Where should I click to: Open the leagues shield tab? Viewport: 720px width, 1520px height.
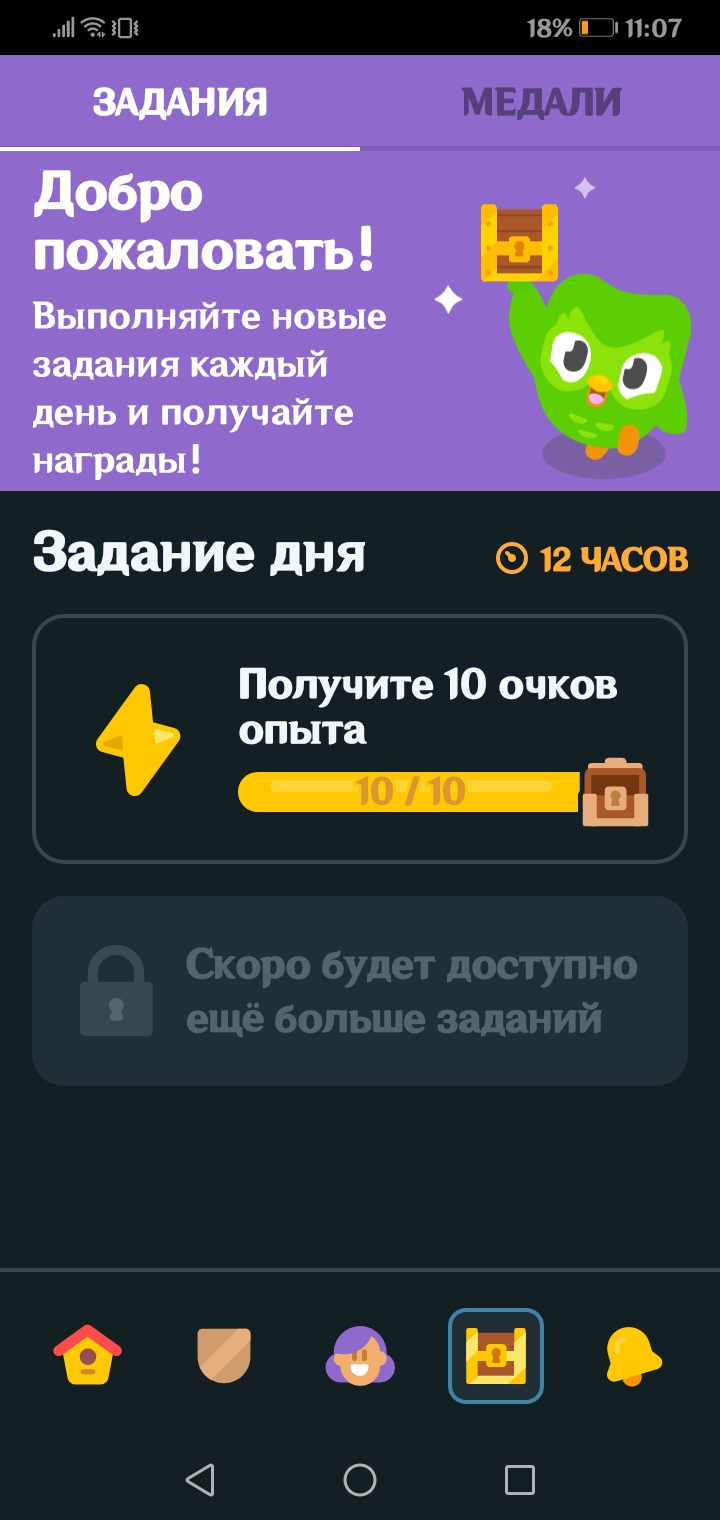click(224, 1355)
